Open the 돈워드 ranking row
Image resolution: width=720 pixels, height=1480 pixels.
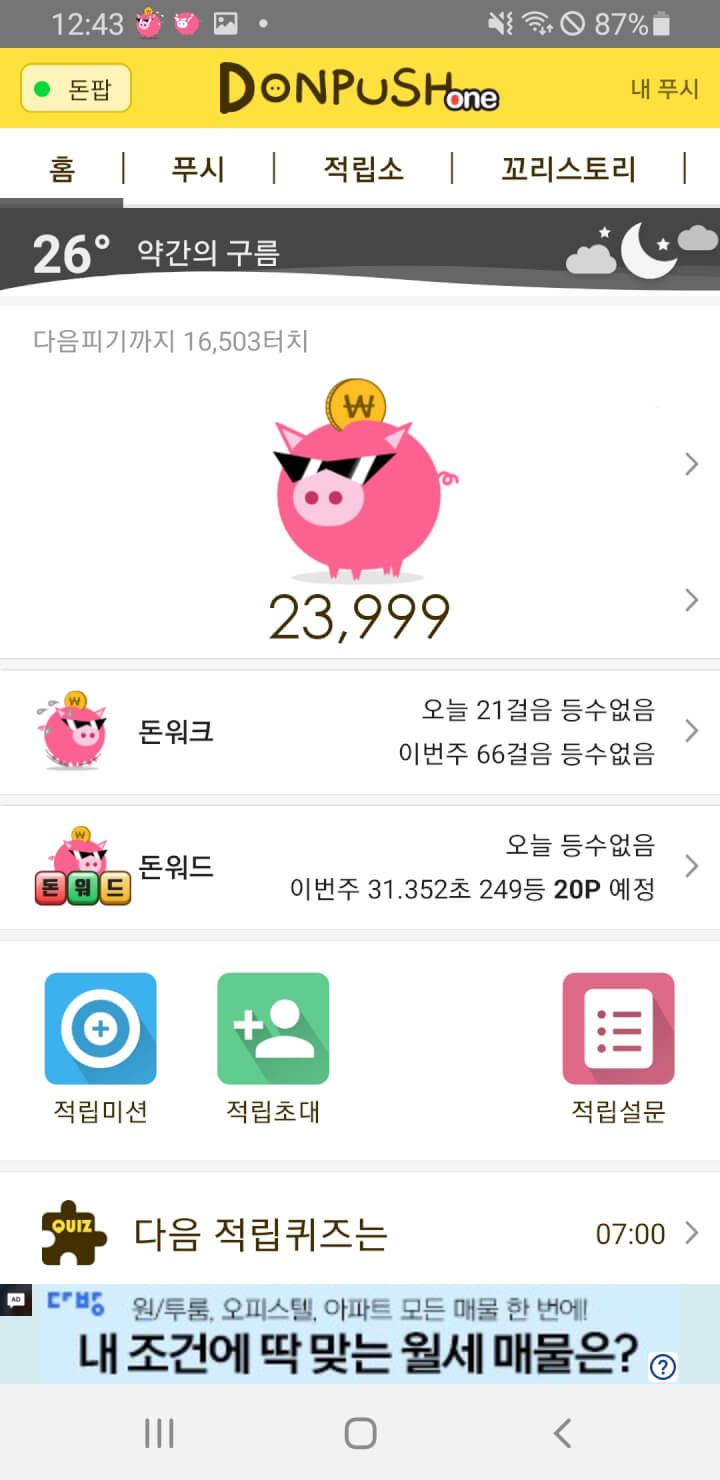360,867
